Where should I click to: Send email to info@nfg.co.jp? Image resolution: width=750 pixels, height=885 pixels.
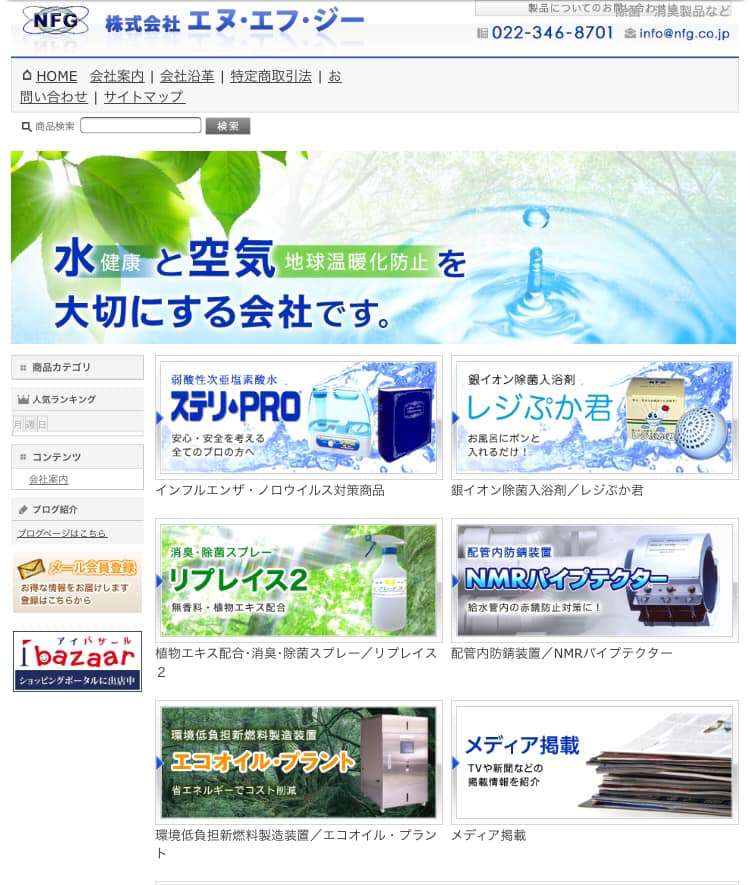684,33
